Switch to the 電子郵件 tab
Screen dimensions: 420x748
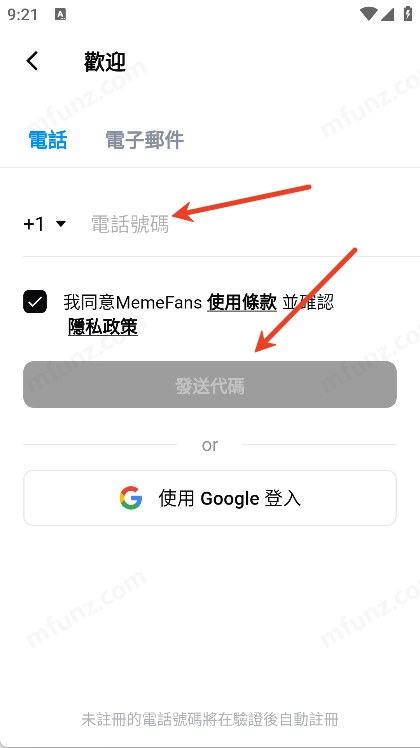pyautogui.click(x=145, y=140)
